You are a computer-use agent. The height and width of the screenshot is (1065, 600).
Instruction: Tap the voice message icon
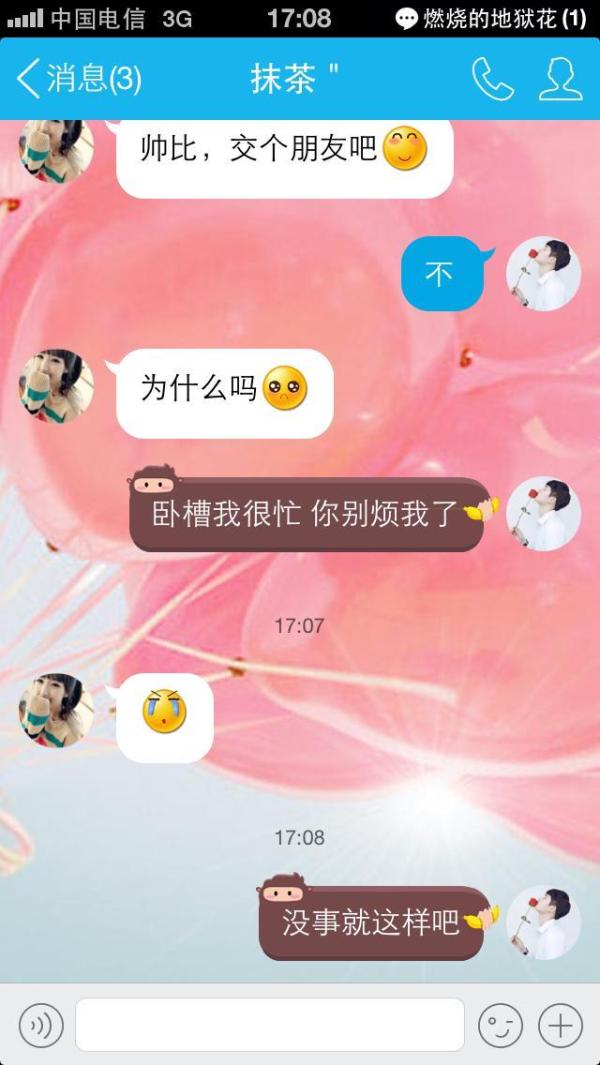41,1025
